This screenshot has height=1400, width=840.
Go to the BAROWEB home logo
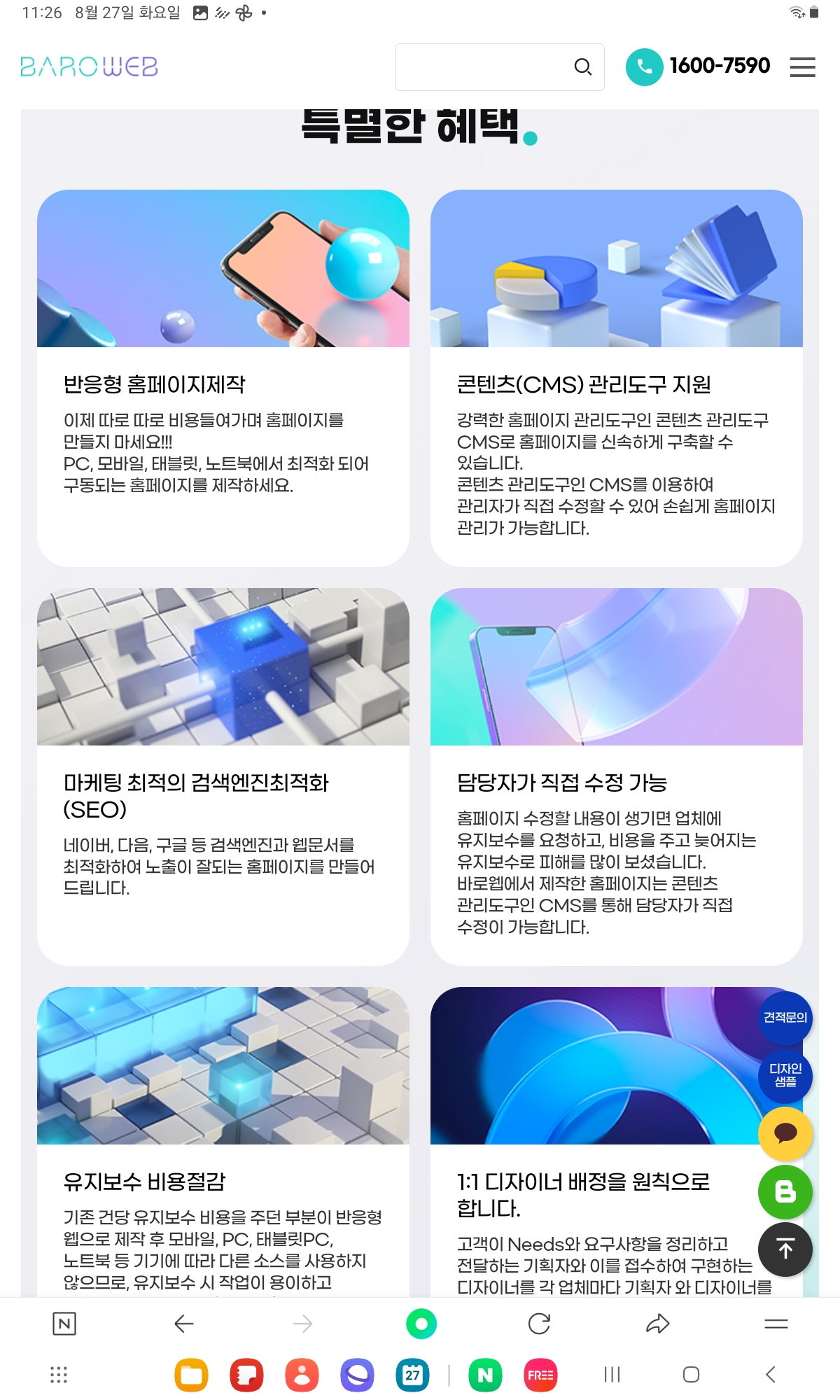click(89, 67)
